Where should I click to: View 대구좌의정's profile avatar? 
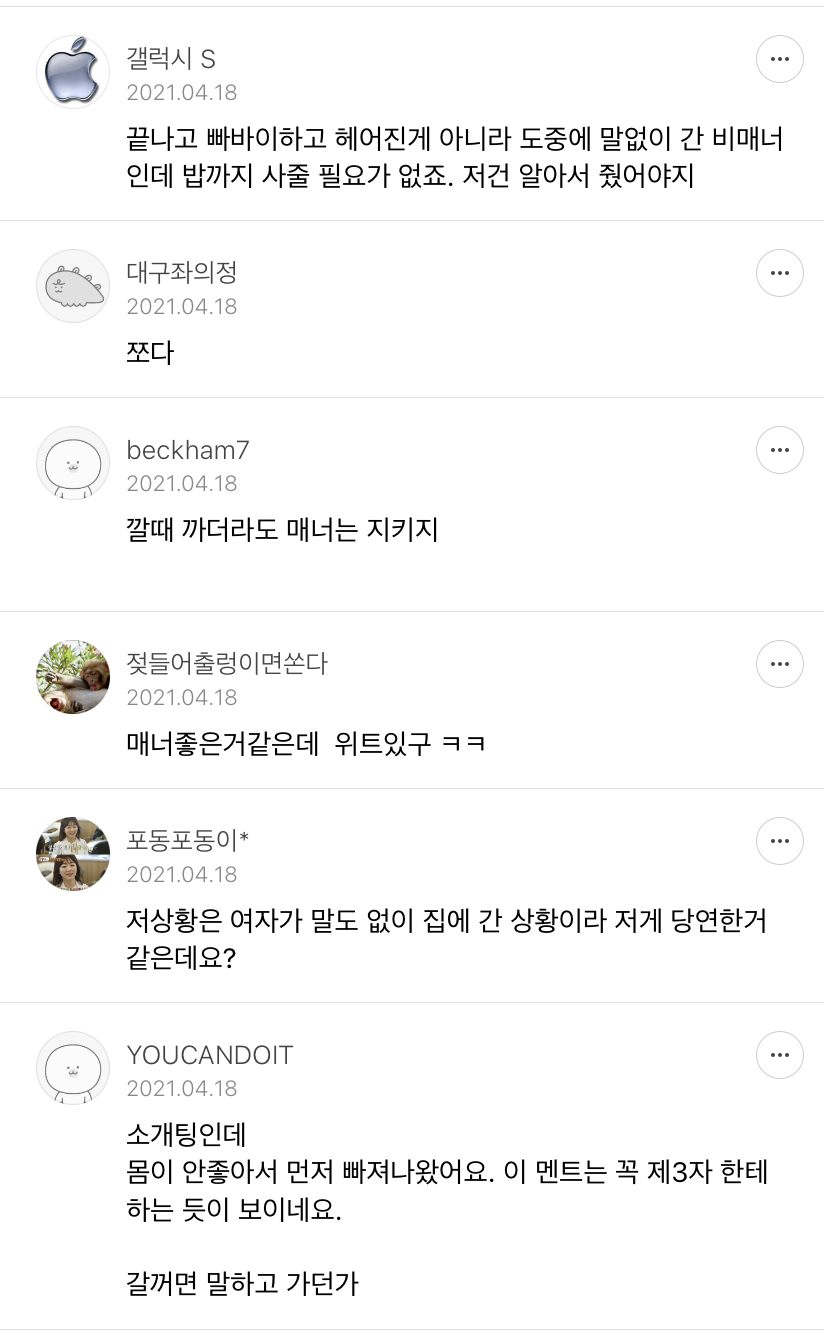(x=73, y=286)
